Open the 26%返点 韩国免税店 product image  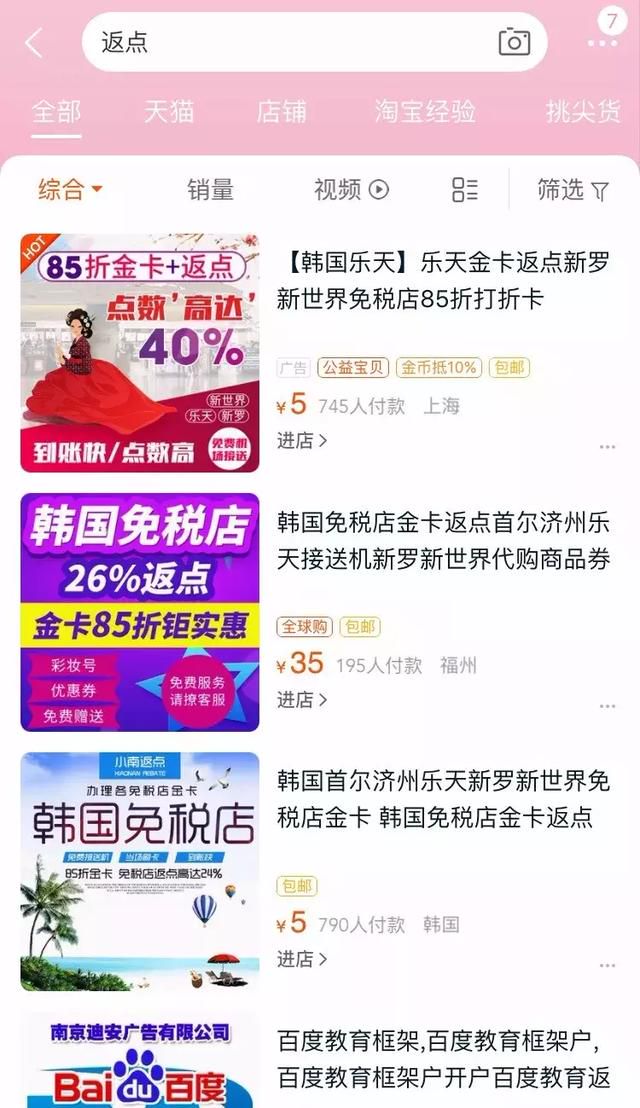(140, 612)
